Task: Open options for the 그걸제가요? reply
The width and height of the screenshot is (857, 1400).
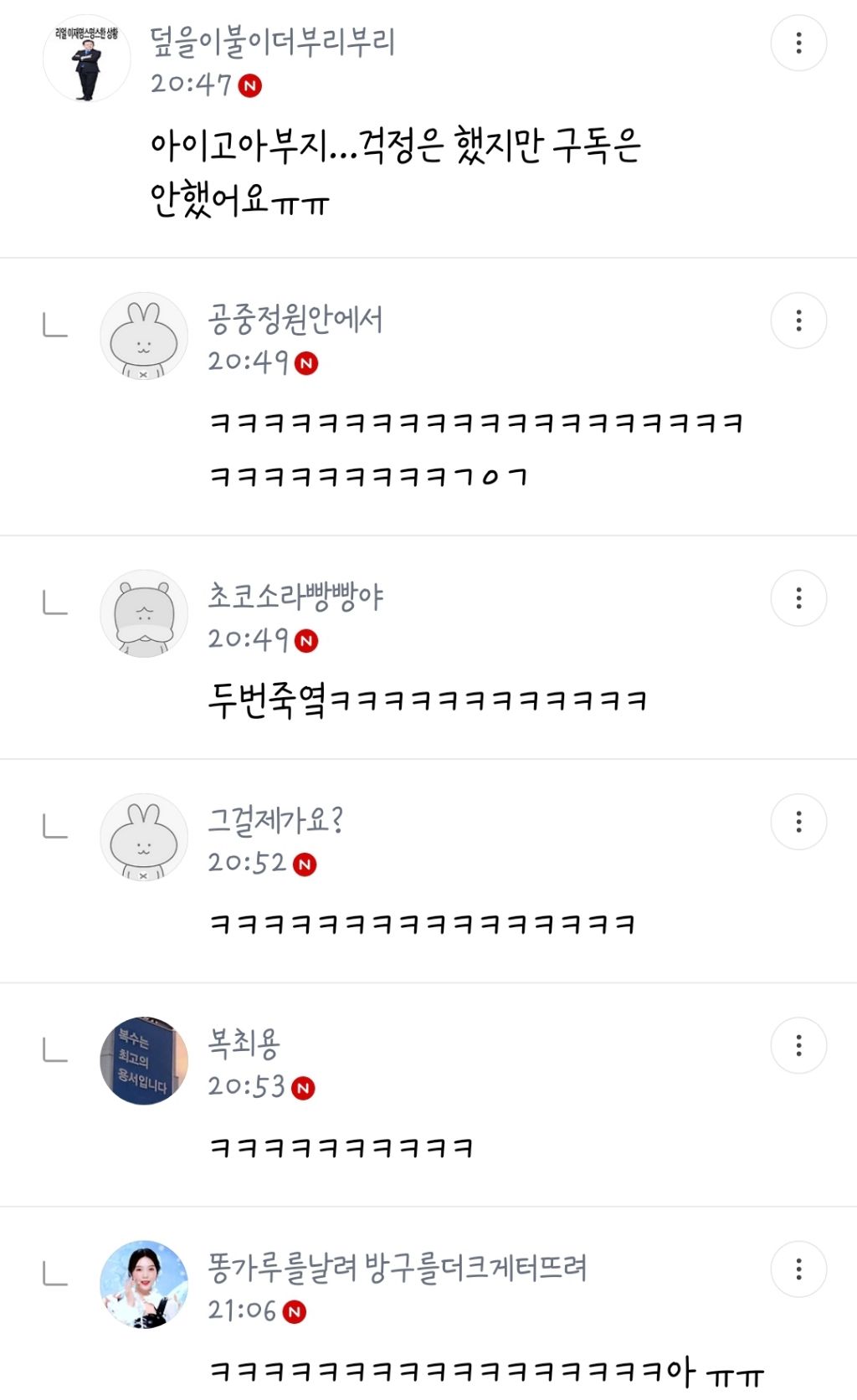Action: (798, 822)
